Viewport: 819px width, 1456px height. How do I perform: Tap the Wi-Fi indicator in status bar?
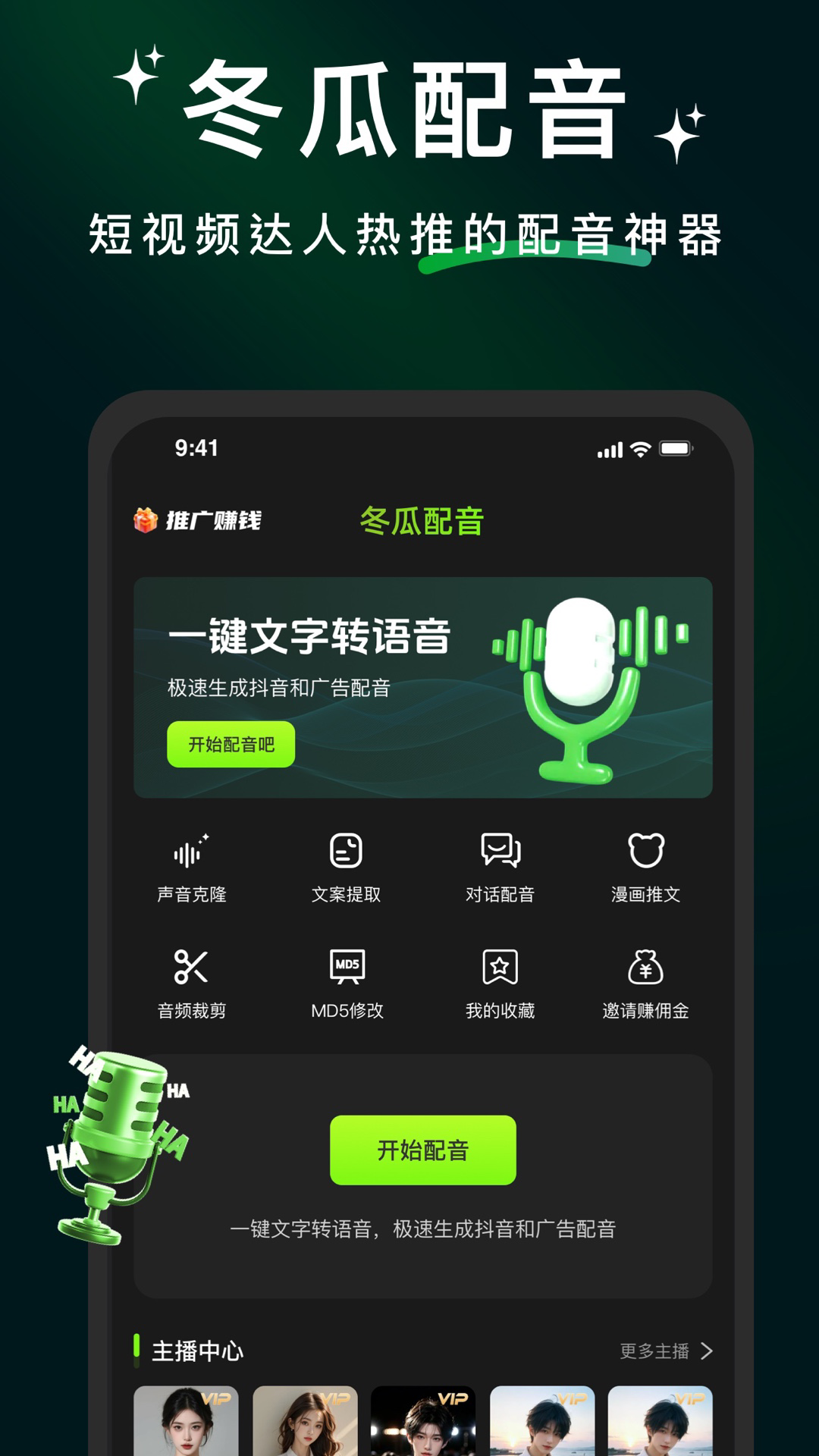click(641, 449)
